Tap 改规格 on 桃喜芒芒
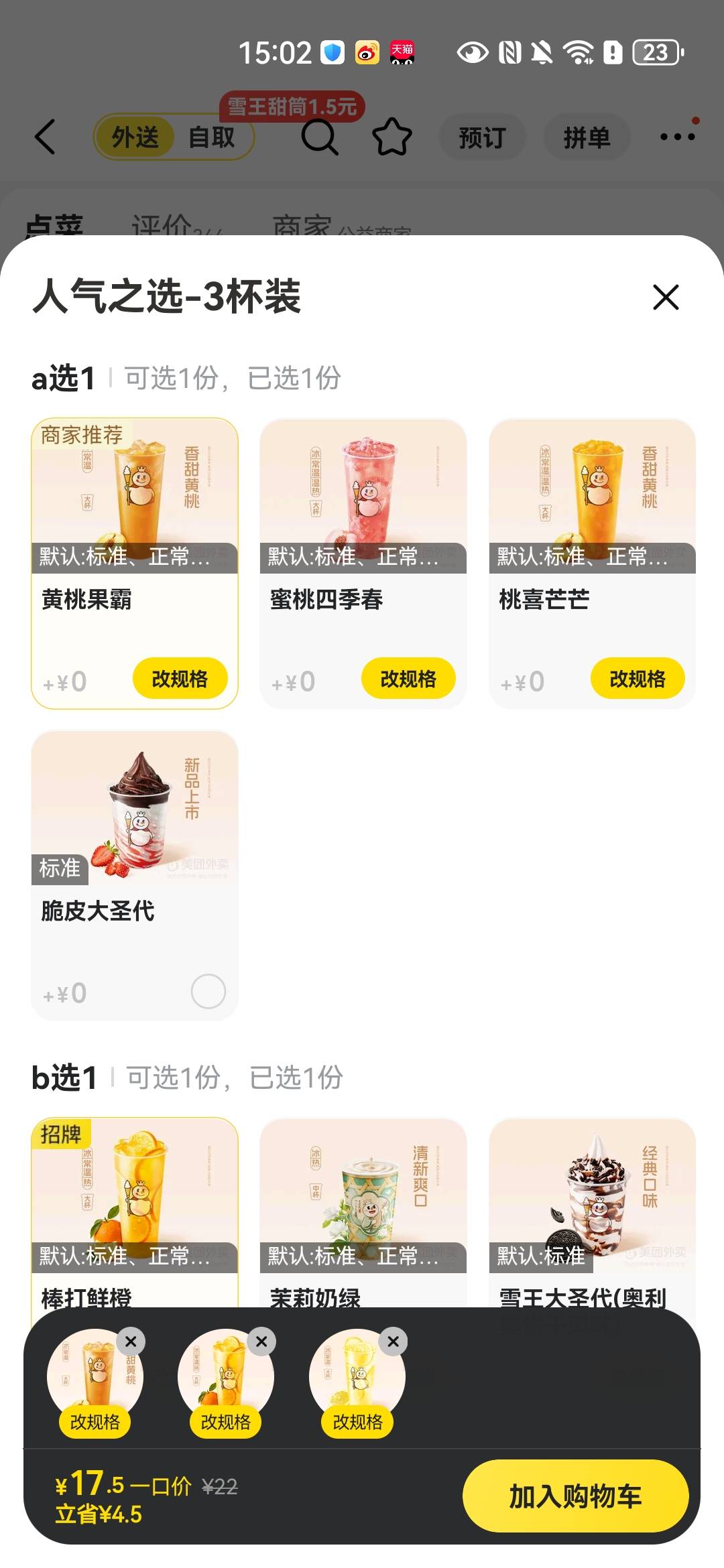724x1568 pixels. (638, 678)
